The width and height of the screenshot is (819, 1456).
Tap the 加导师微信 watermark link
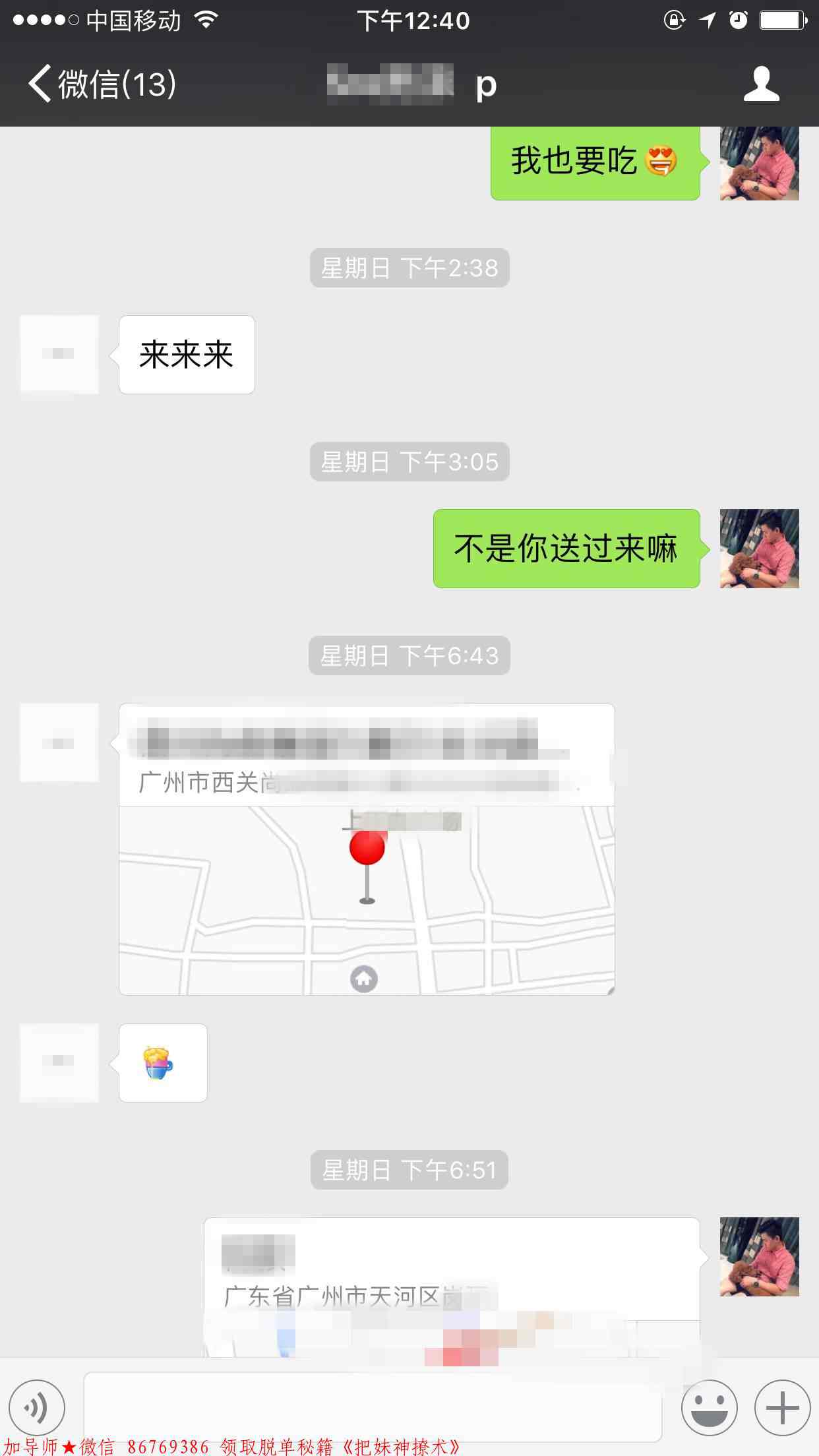pos(231,1445)
